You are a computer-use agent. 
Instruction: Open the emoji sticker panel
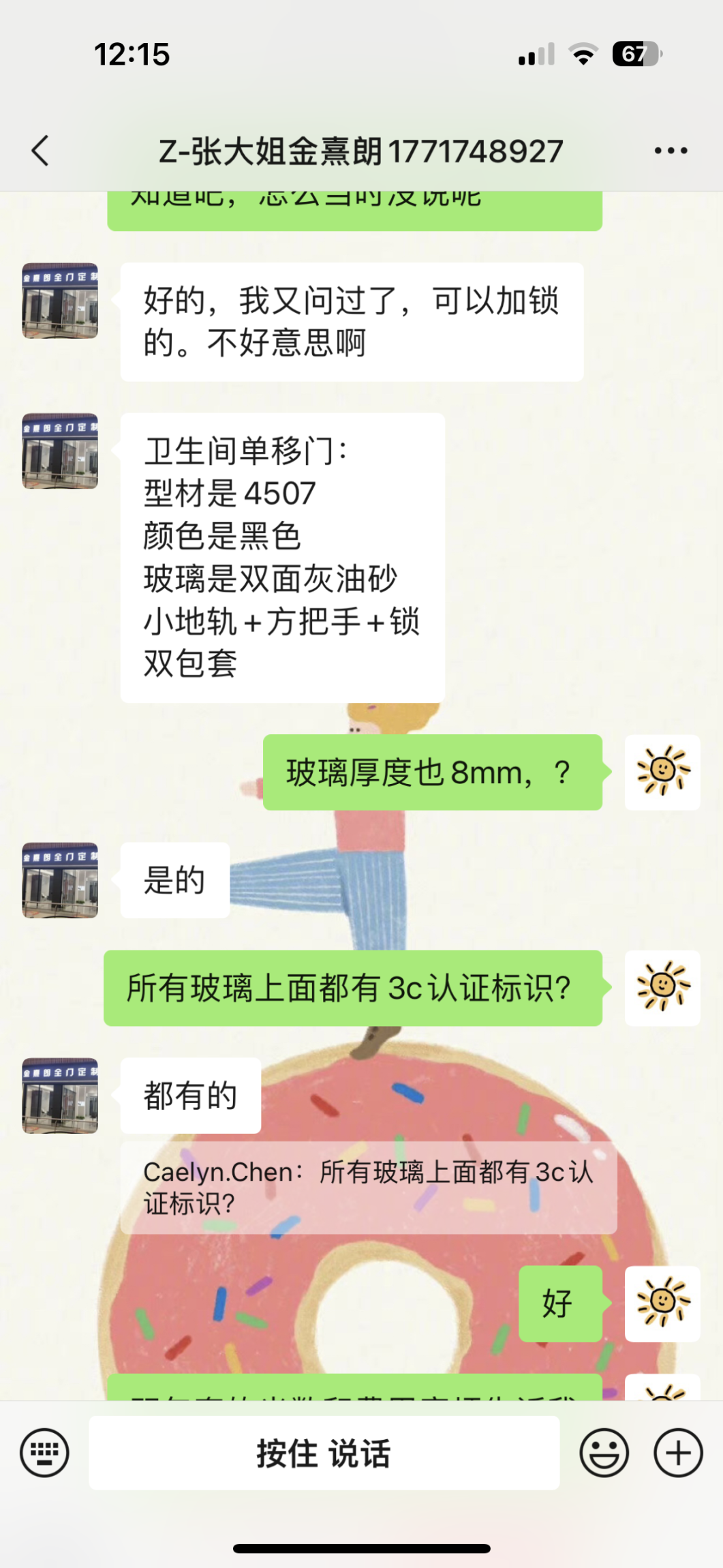tap(604, 1453)
